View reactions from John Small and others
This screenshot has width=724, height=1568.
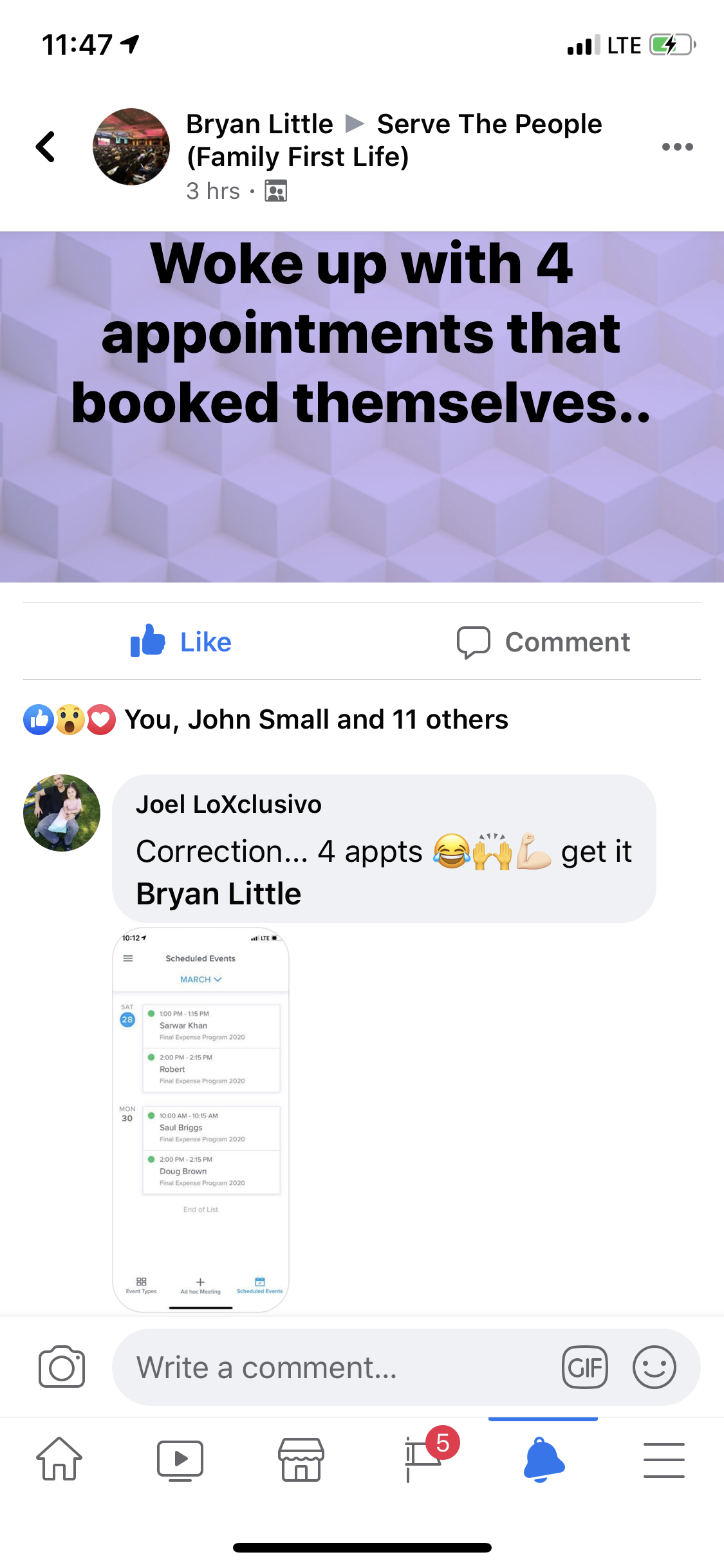(x=315, y=720)
